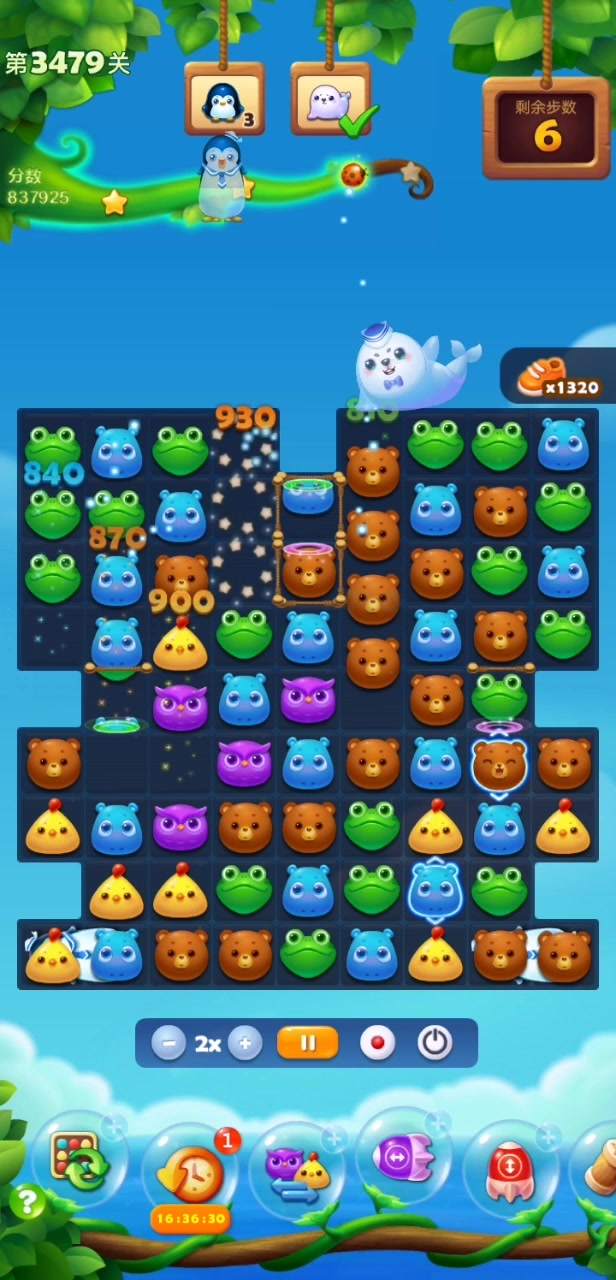Use the board shuffle booster
The width and height of the screenshot is (616, 1280).
click(x=80, y=1160)
